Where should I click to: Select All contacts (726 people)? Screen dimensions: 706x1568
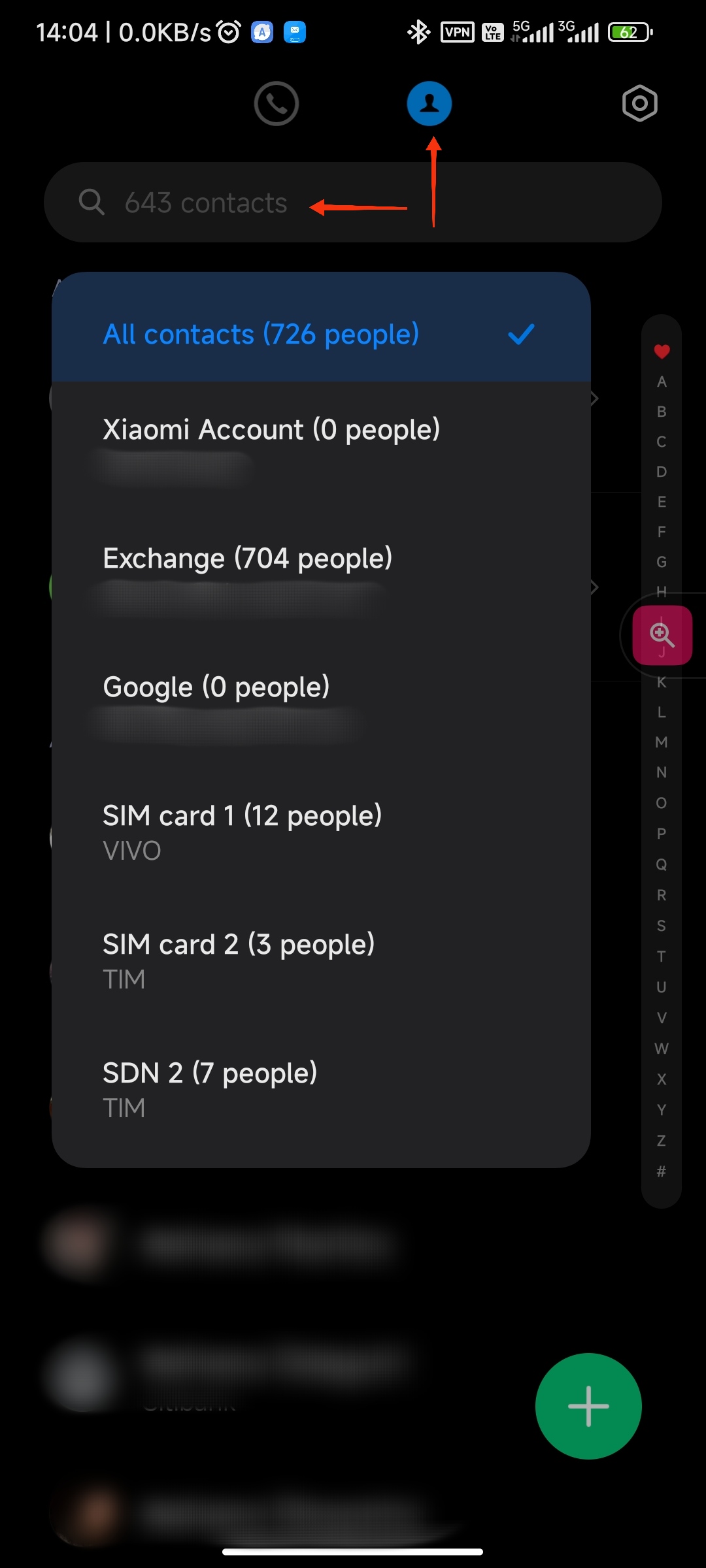tap(321, 334)
